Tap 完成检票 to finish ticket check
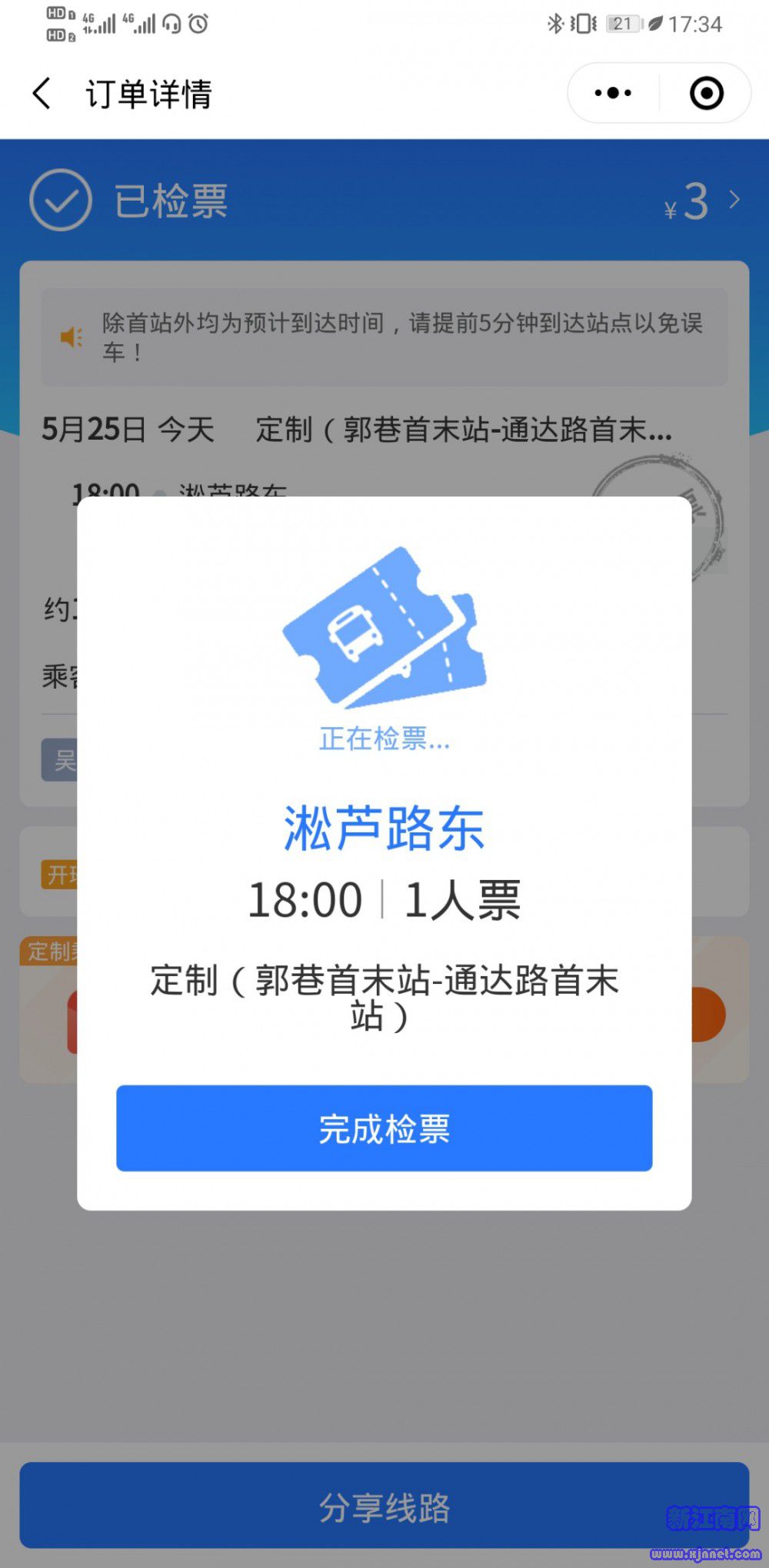Image resolution: width=769 pixels, height=1568 pixels. tap(384, 1128)
